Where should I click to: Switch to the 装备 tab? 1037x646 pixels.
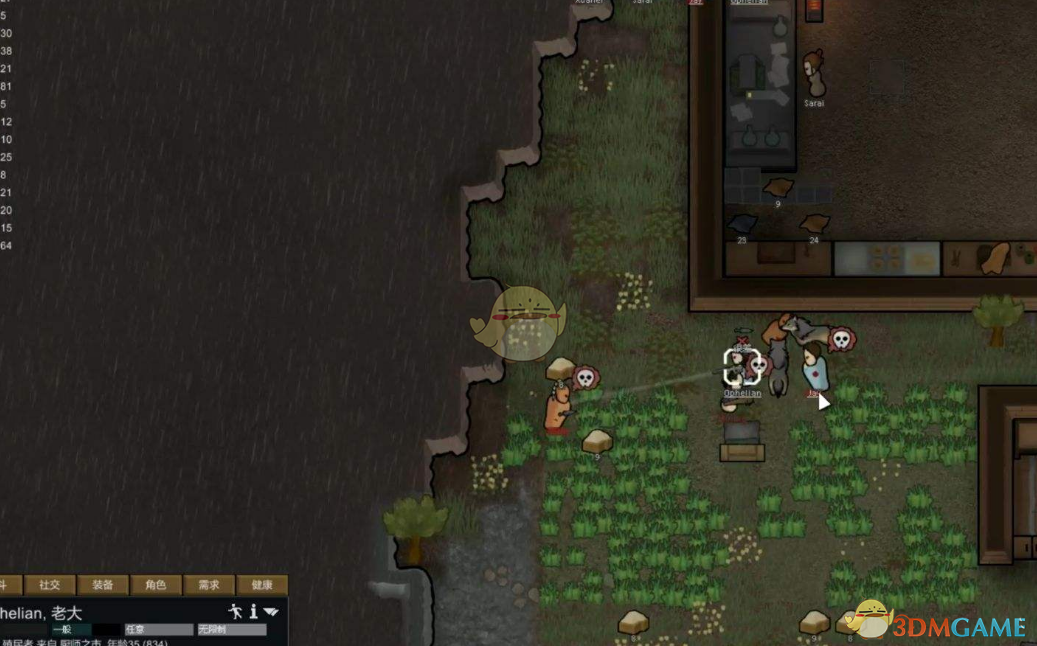click(x=103, y=585)
